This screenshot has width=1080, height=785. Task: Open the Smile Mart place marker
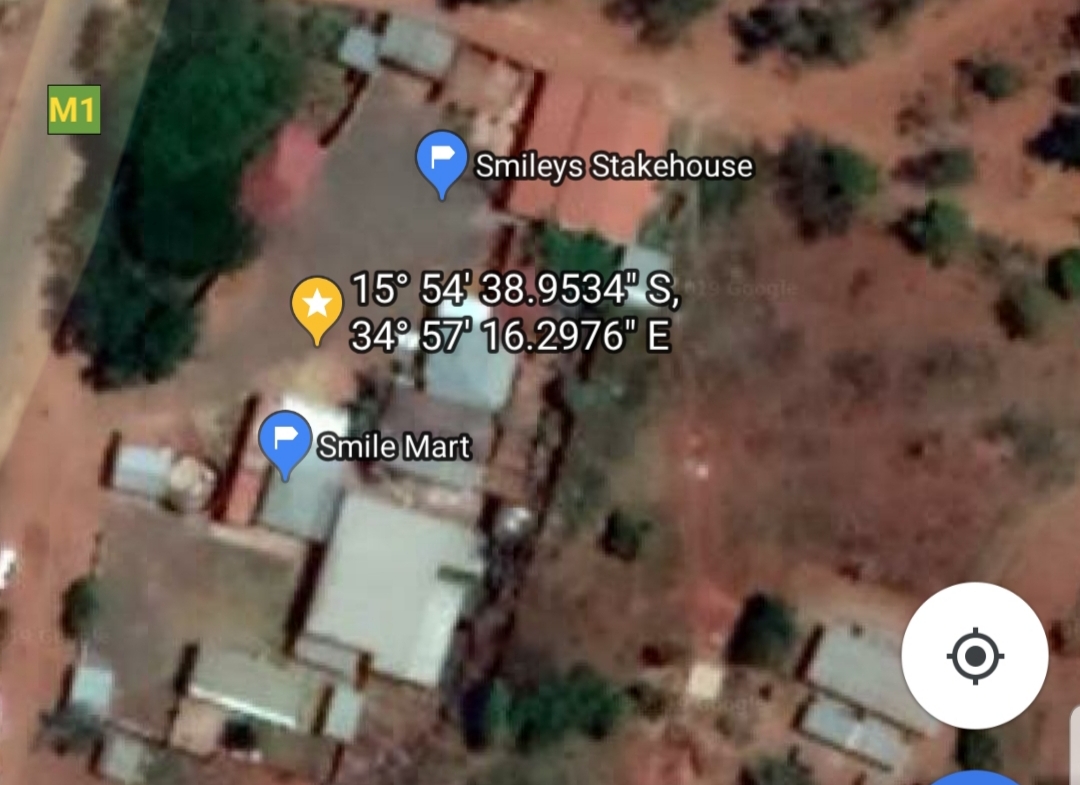click(x=285, y=441)
